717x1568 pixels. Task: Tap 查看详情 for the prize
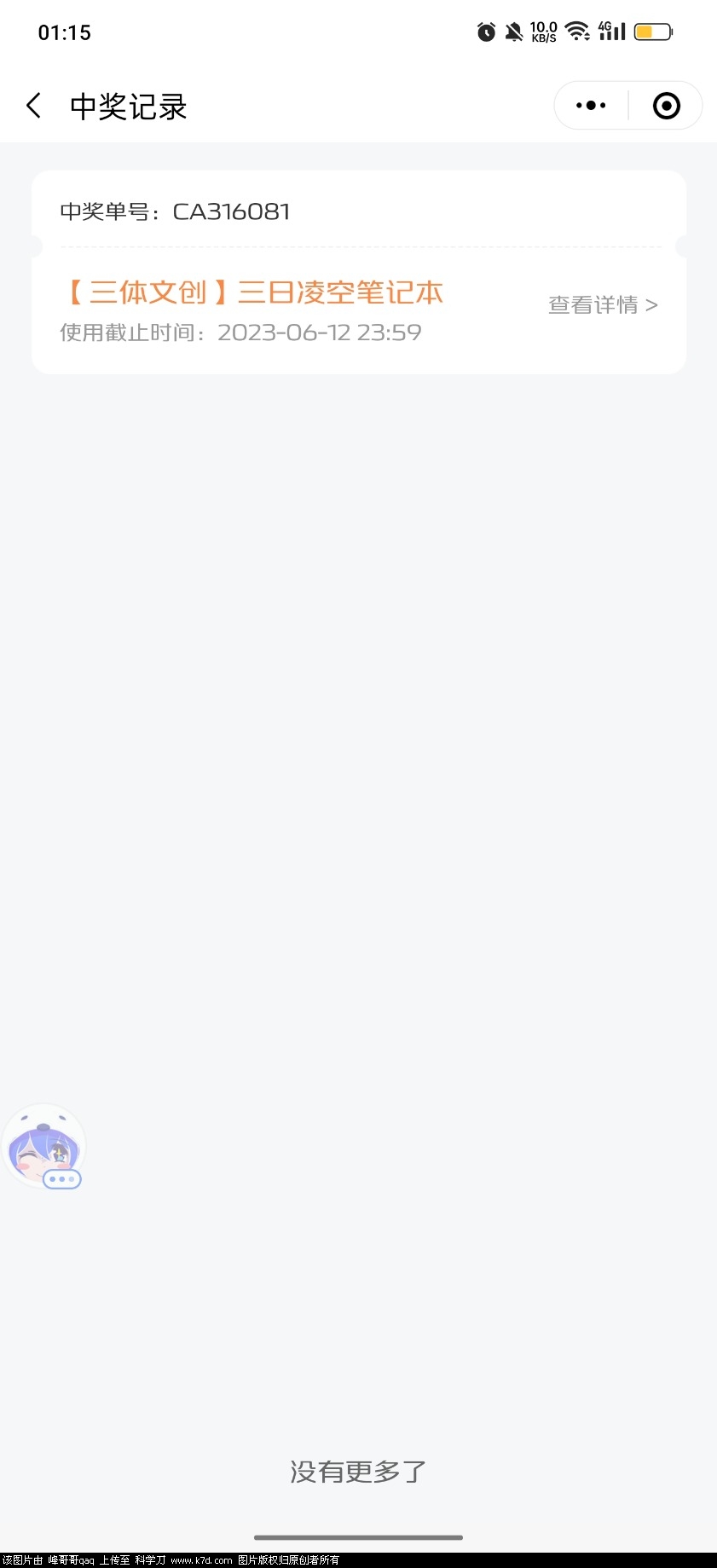click(x=603, y=305)
